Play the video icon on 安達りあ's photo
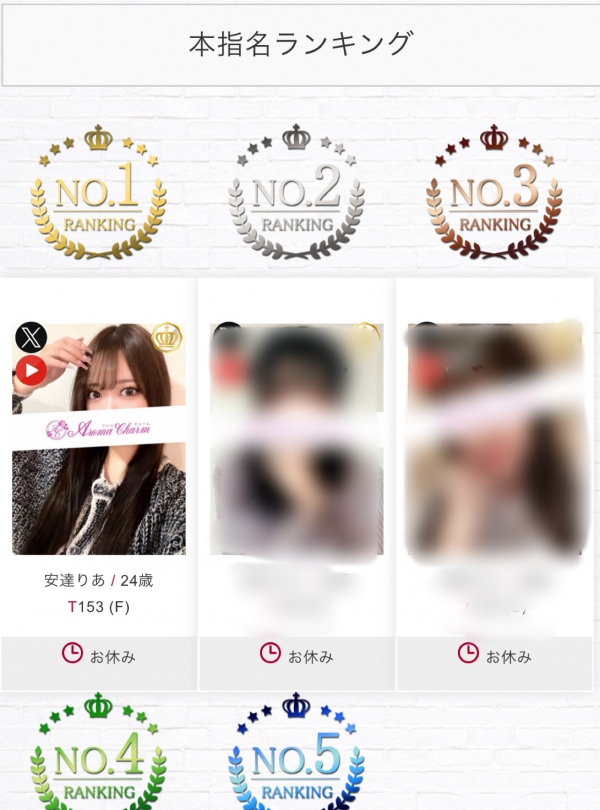The image size is (600, 810). point(31,371)
